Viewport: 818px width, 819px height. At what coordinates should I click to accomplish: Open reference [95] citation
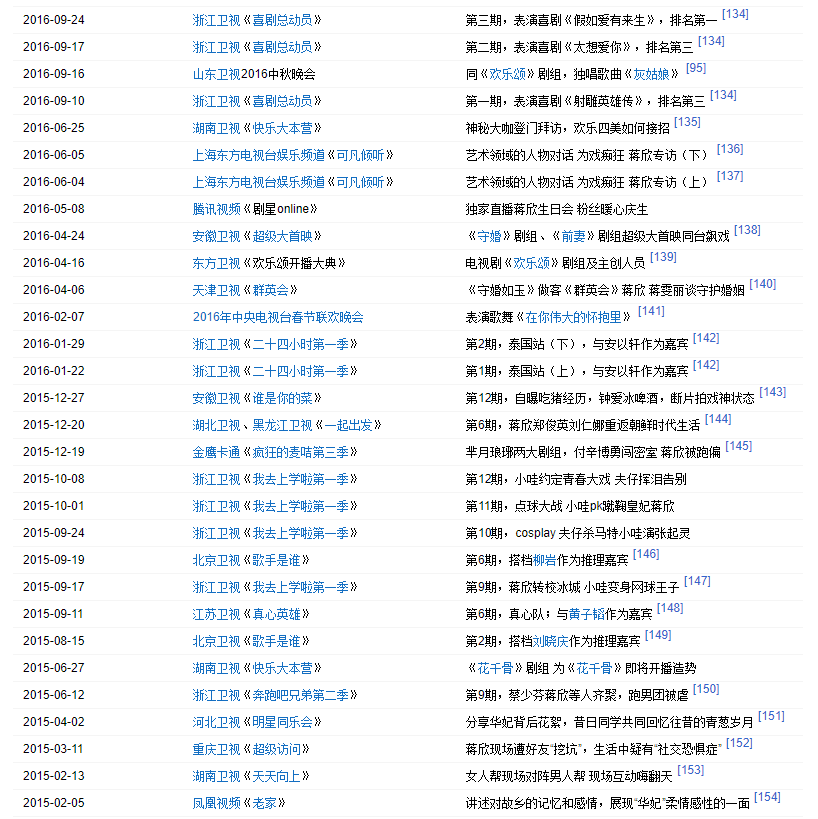[695, 68]
